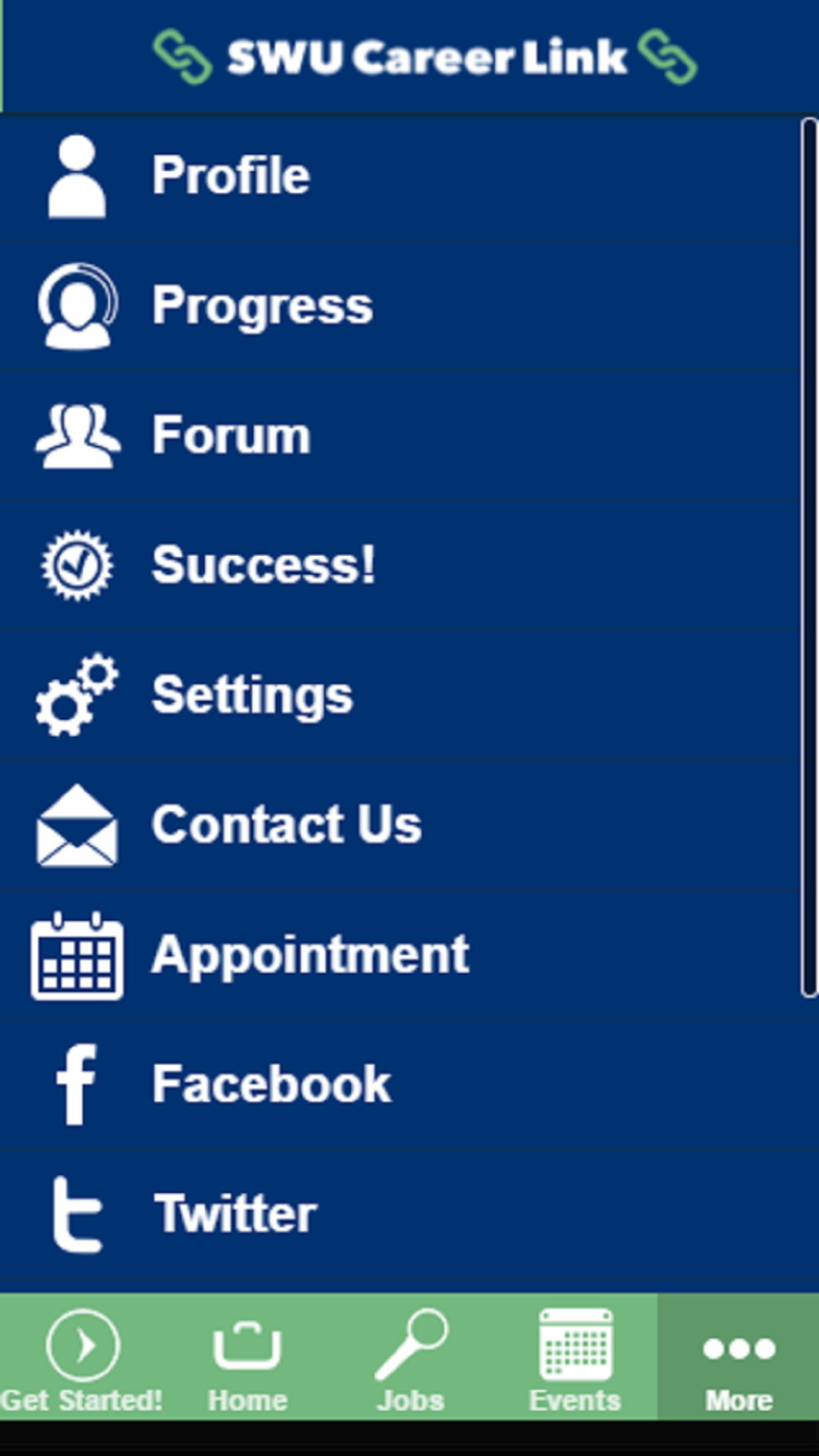Image resolution: width=819 pixels, height=1456 pixels.
Task: Switch to the Get Started! tab
Action: point(82,1357)
